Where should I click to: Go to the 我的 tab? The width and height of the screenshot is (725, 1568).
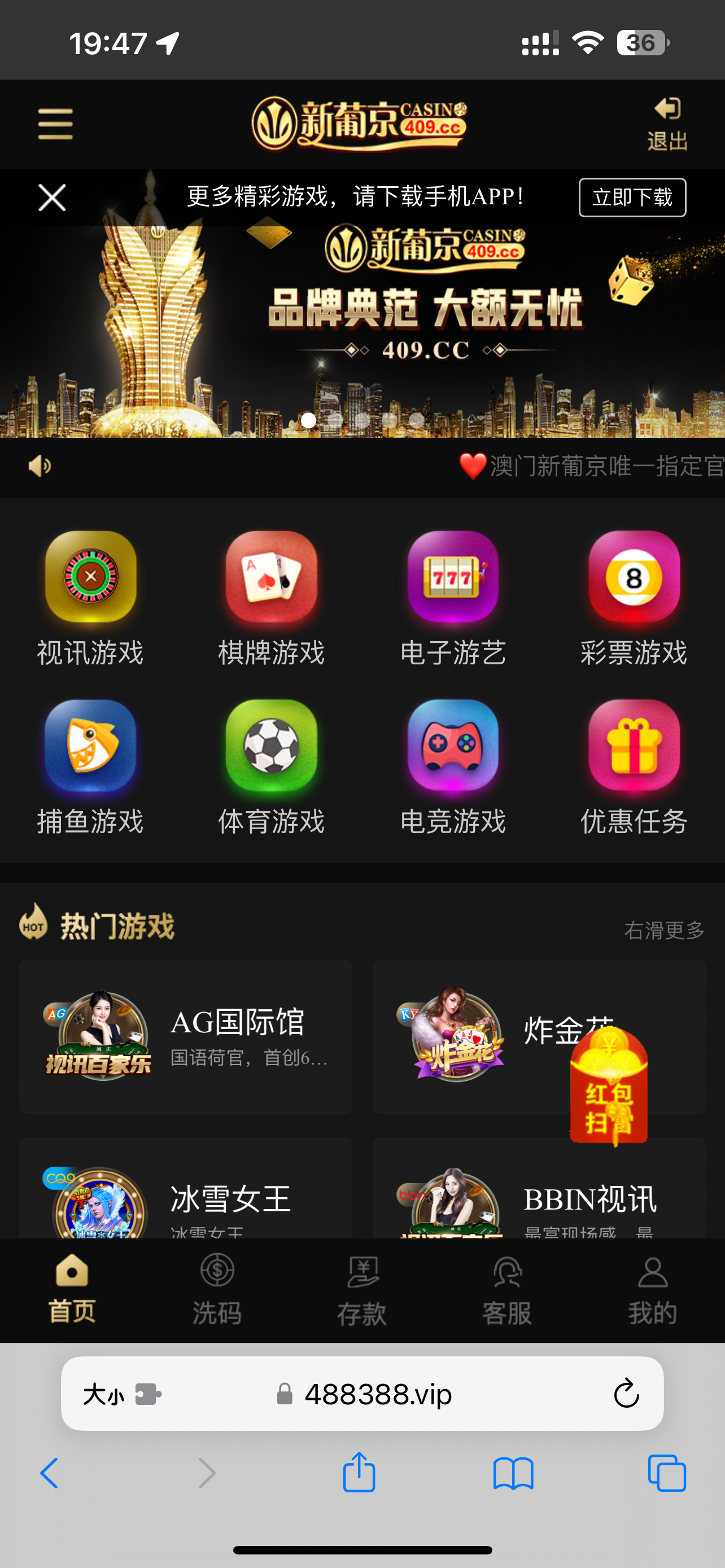click(653, 1289)
